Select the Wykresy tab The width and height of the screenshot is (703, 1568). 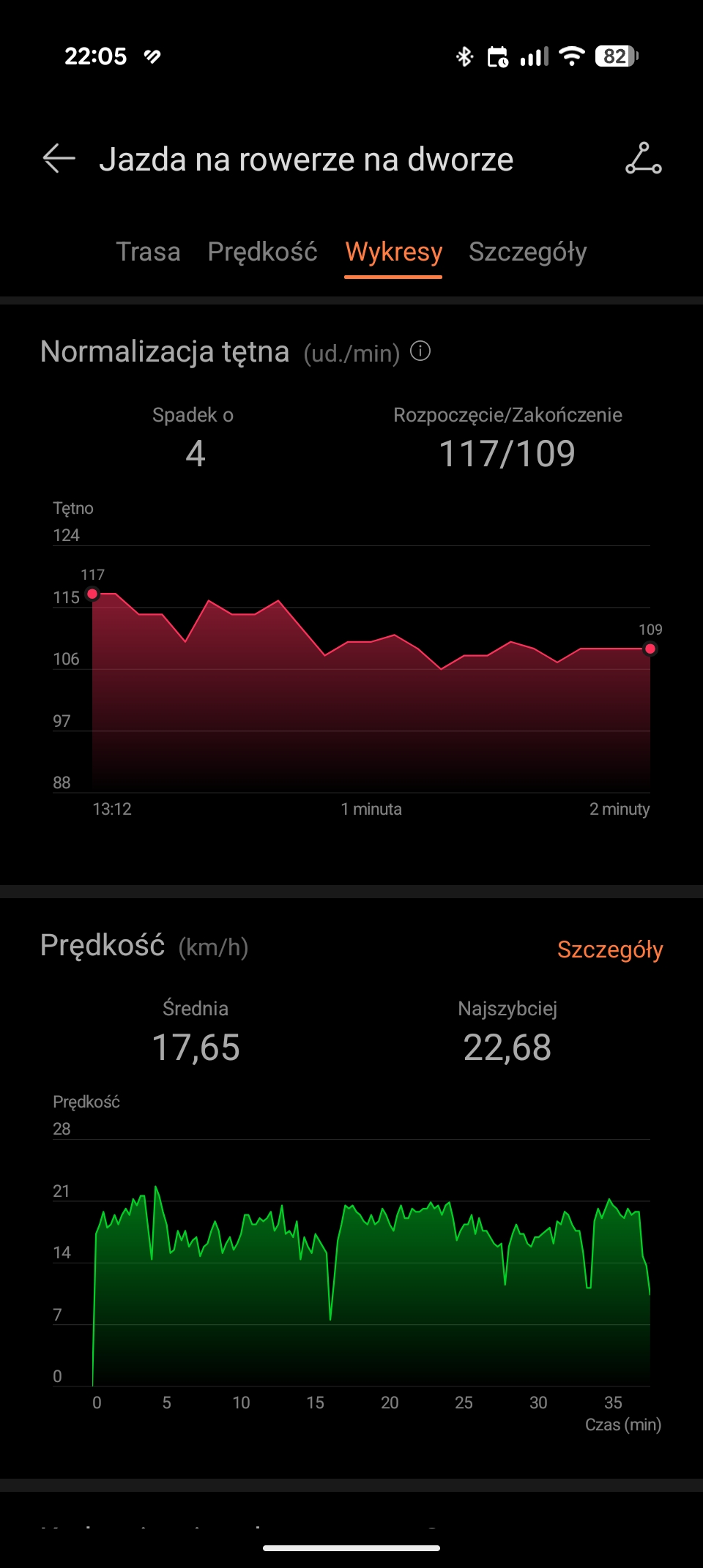click(393, 252)
